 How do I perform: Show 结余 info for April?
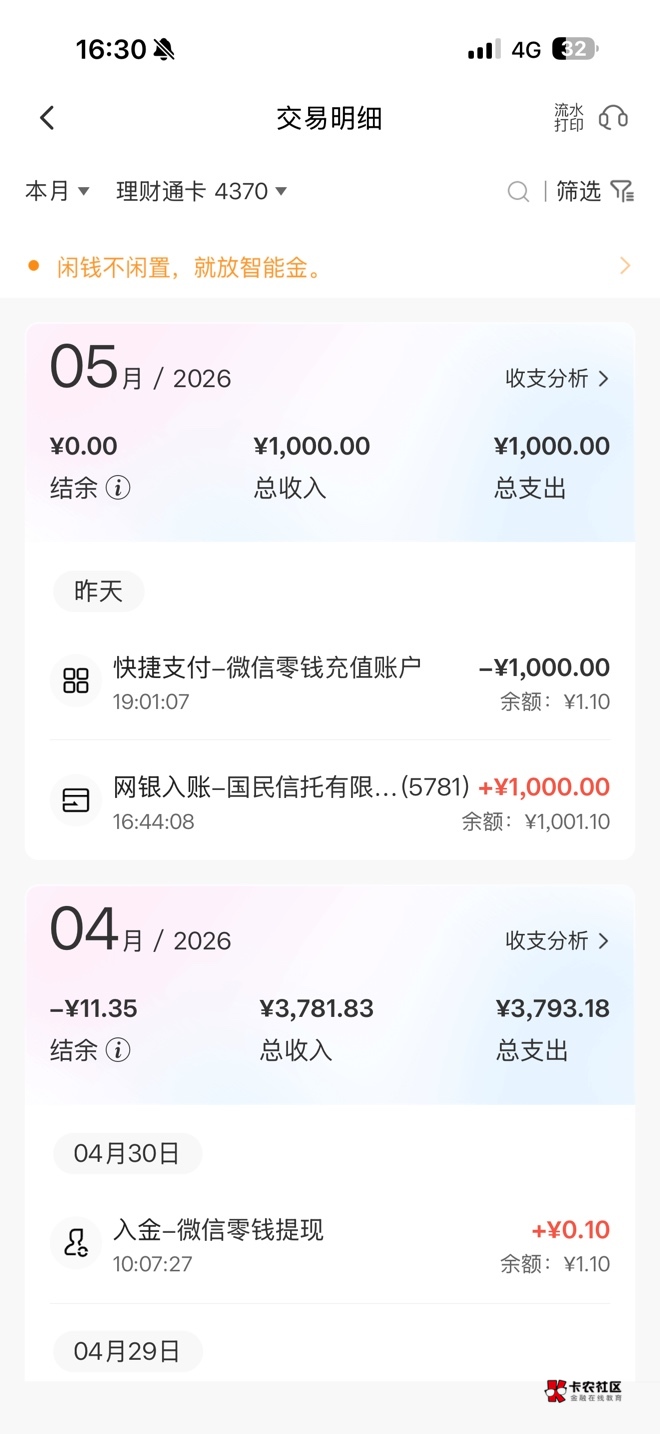[x=118, y=1050]
